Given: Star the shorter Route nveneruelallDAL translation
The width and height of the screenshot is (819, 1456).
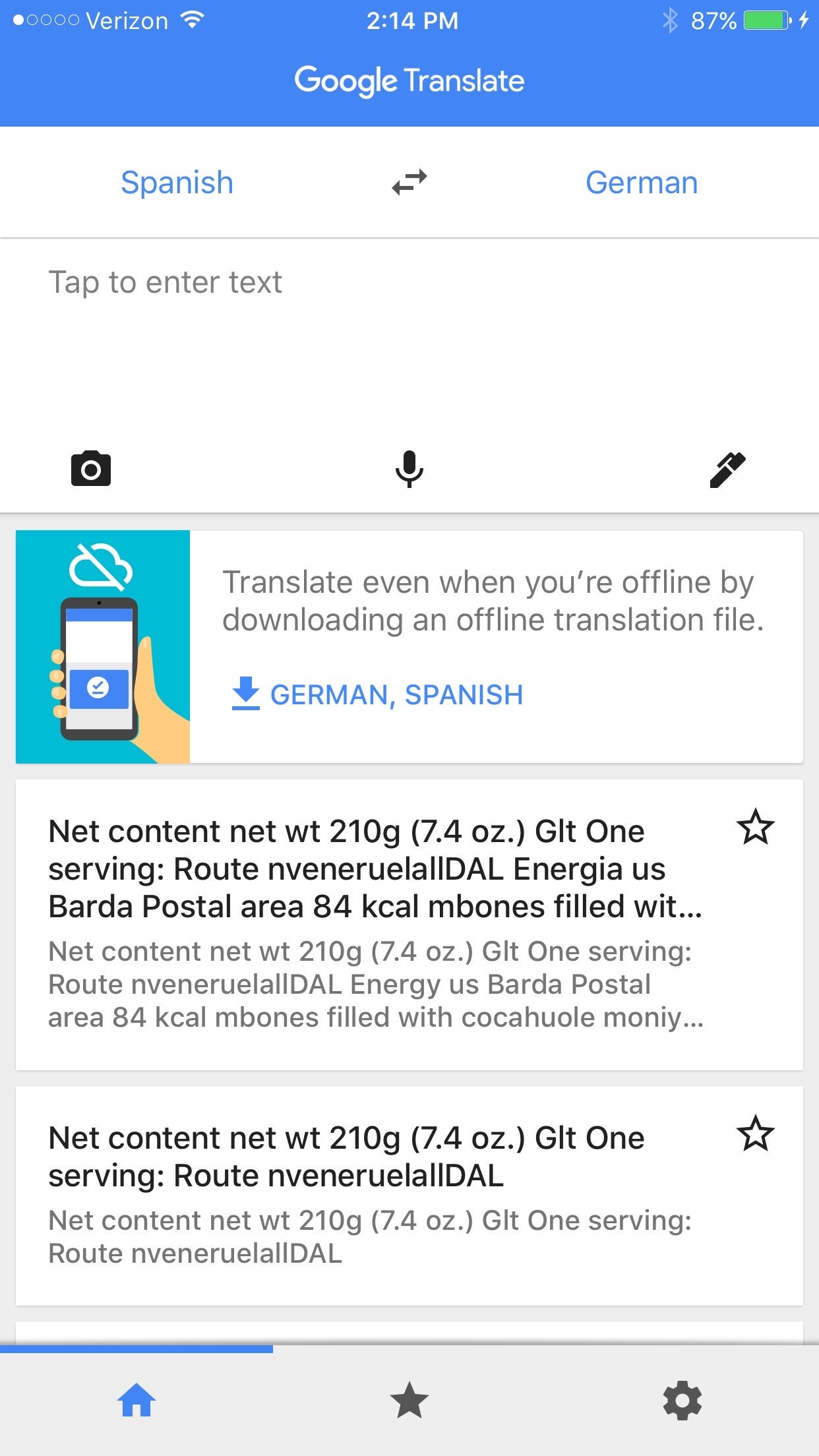Looking at the screenshot, I should click(x=755, y=1134).
